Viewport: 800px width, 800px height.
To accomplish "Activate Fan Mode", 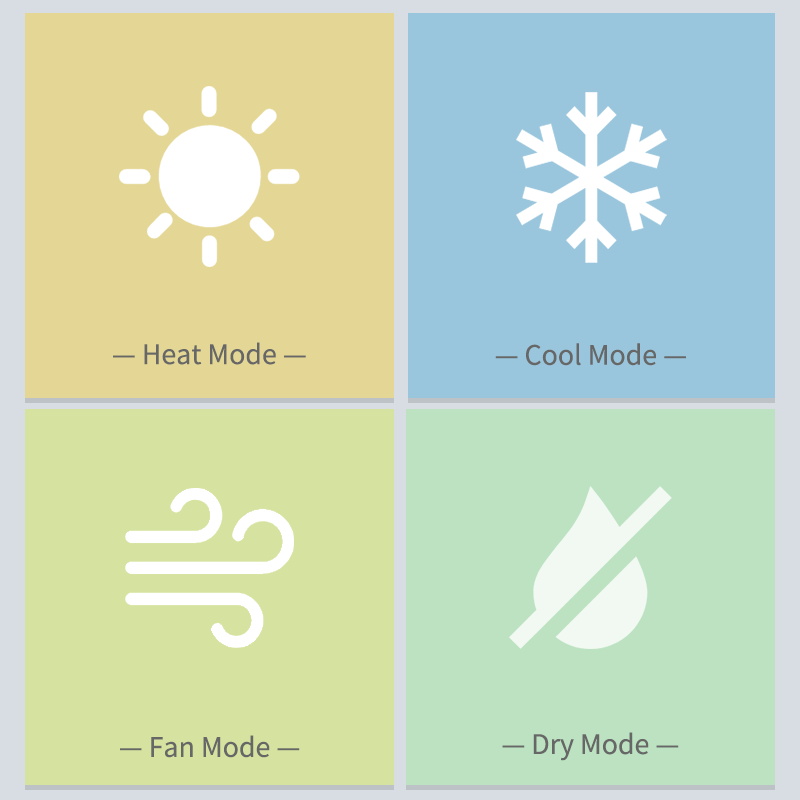I will (x=209, y=596).
